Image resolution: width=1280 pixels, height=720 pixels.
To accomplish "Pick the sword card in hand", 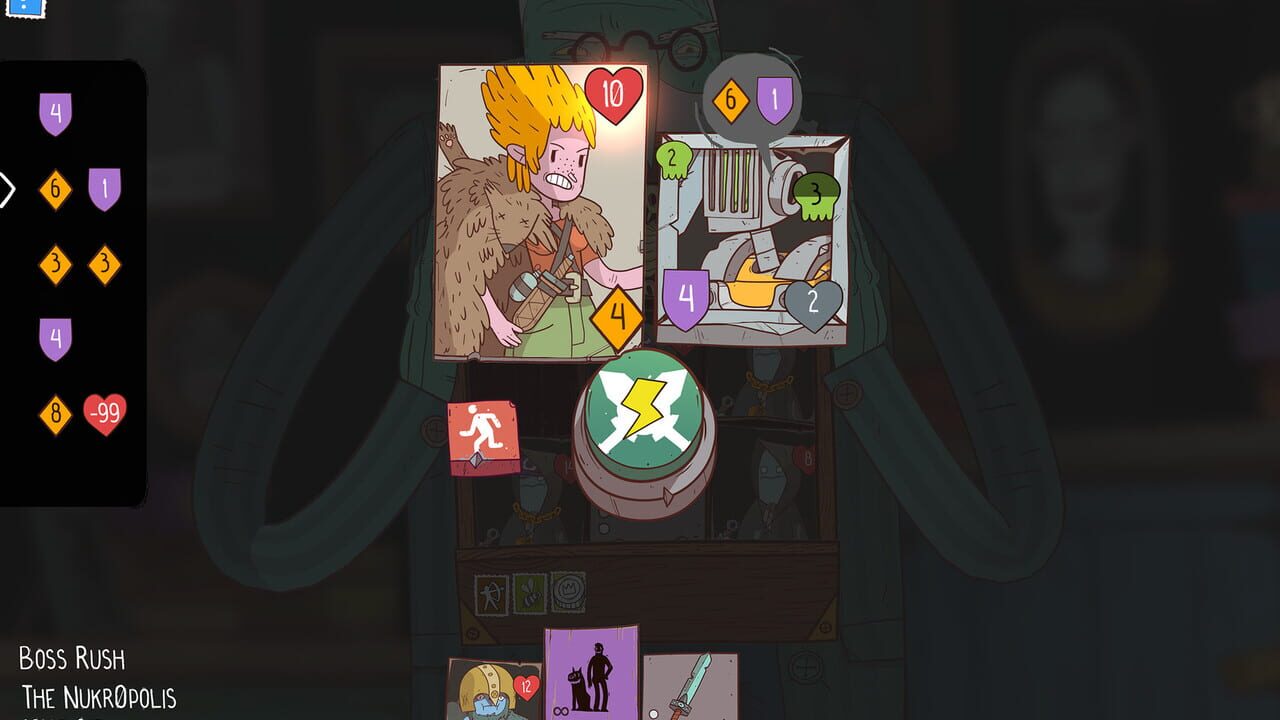I will click(690, 687).
